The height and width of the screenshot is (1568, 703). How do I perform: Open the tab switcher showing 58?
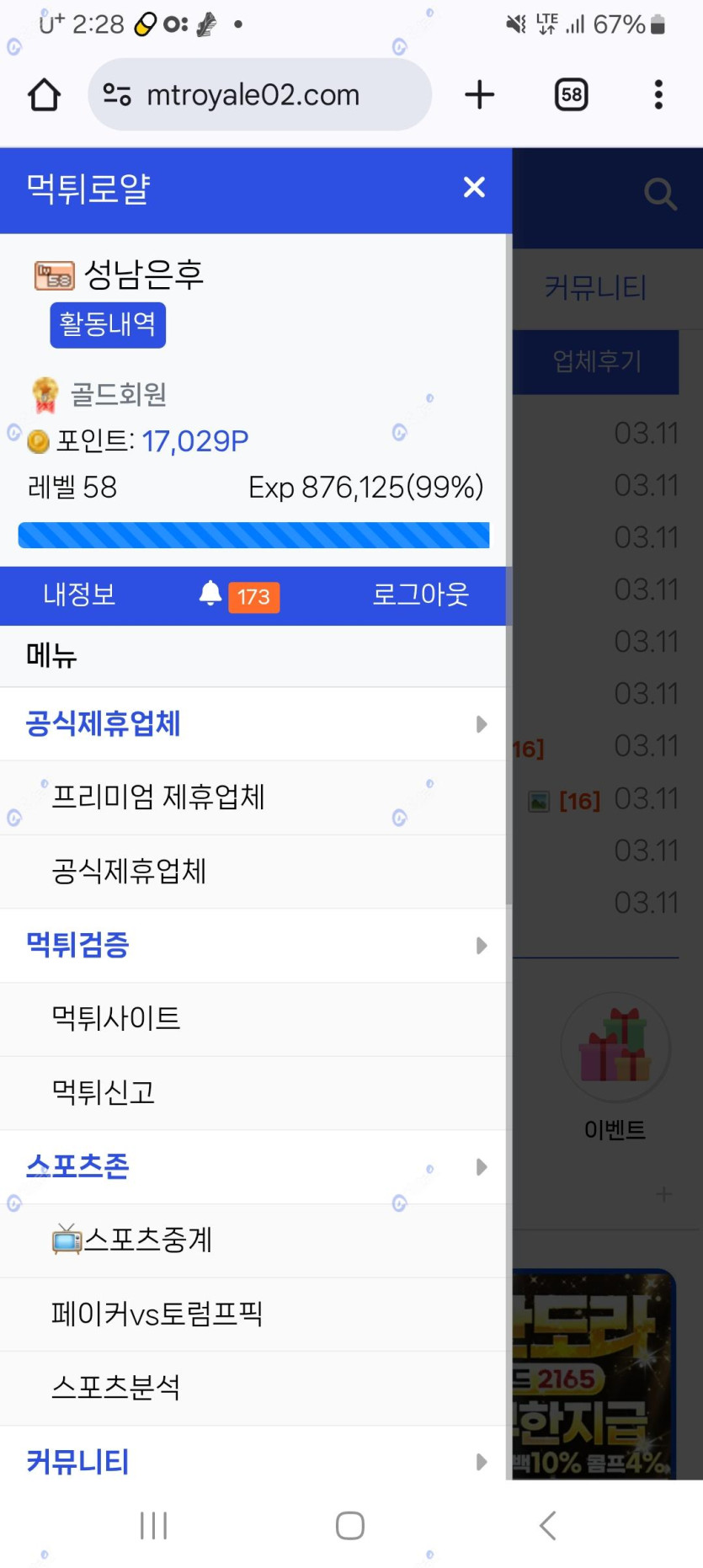coord(572,94)
